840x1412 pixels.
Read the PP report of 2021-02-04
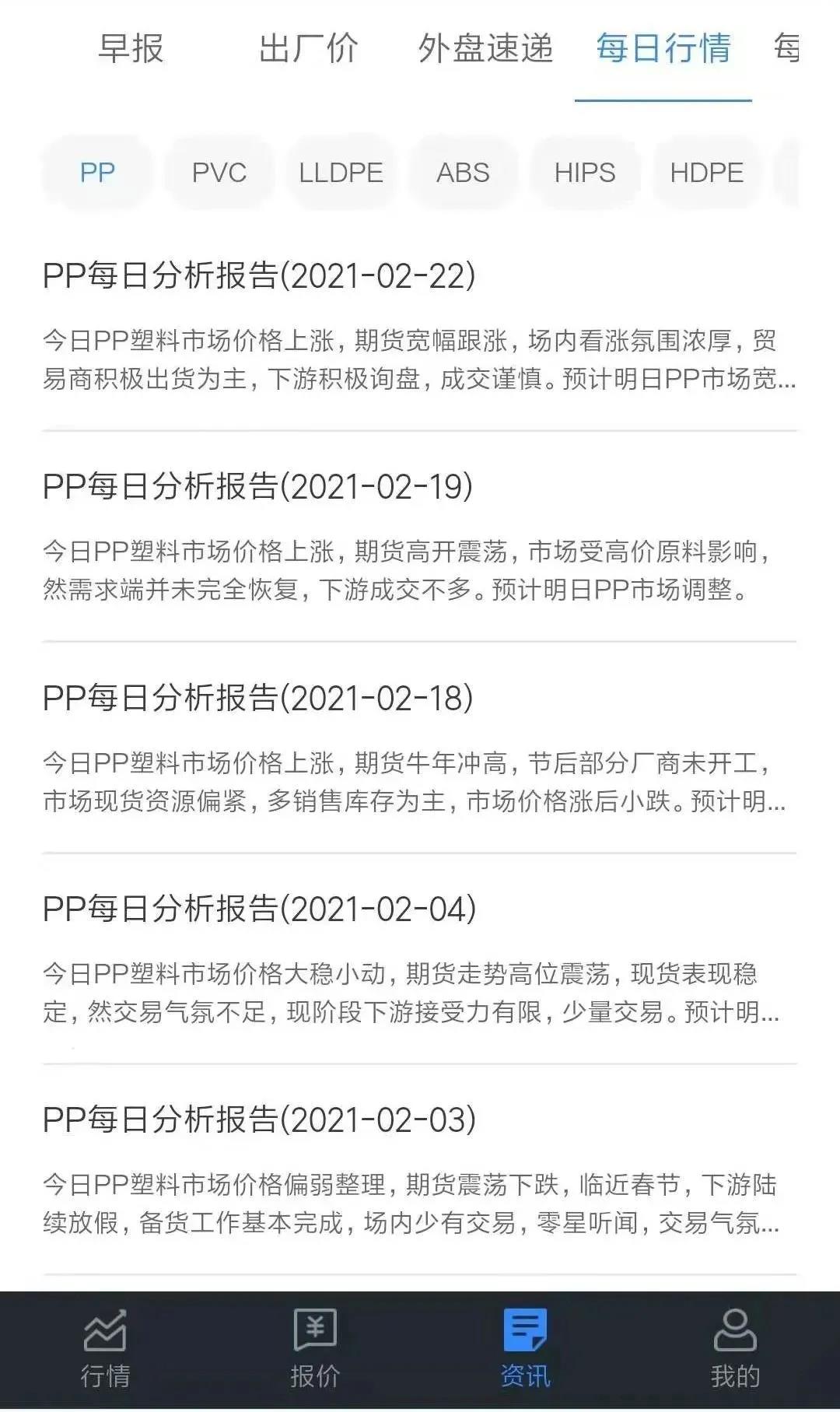click(420, 959)
